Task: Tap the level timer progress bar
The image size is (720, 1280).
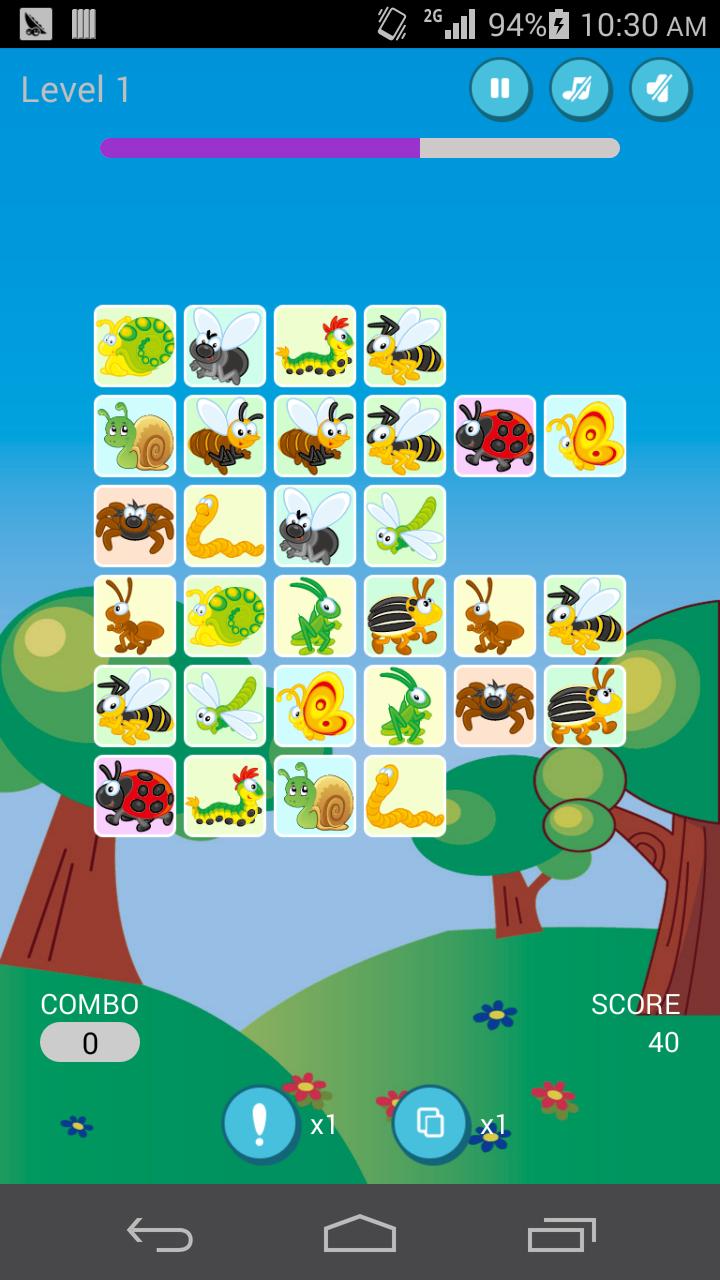Action: coord(358,148)
